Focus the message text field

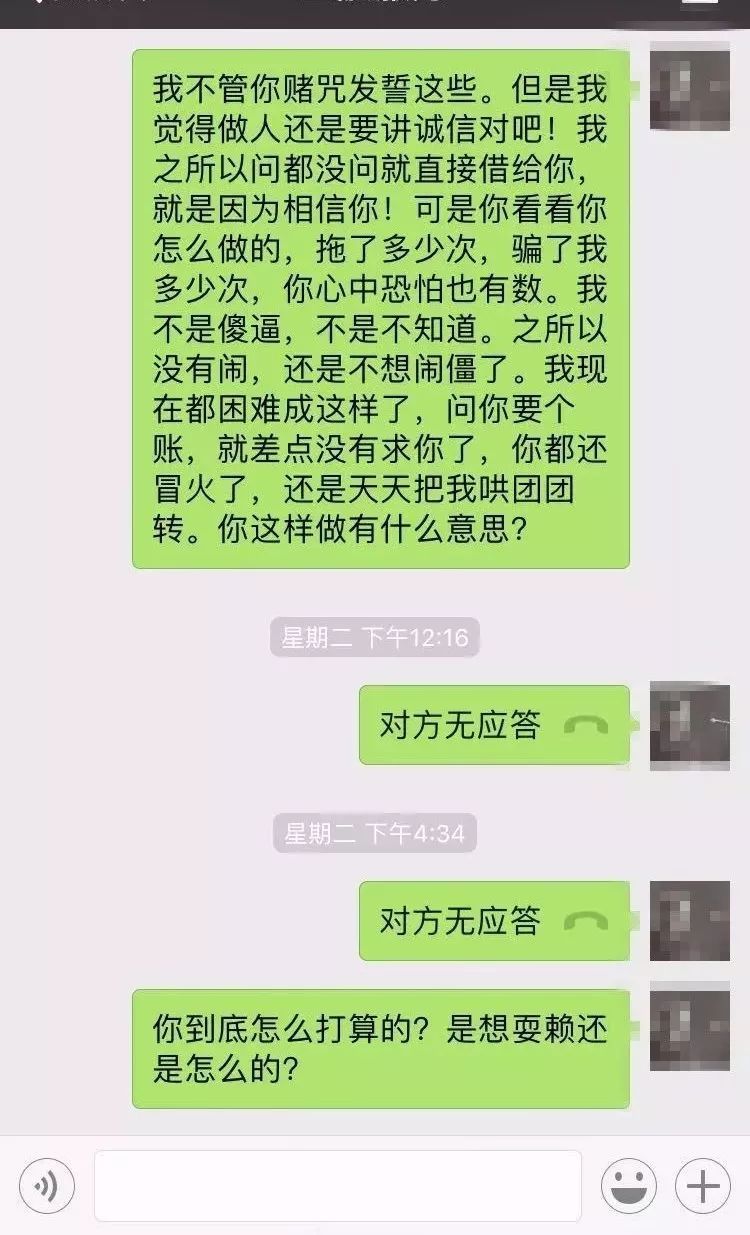338,1186
